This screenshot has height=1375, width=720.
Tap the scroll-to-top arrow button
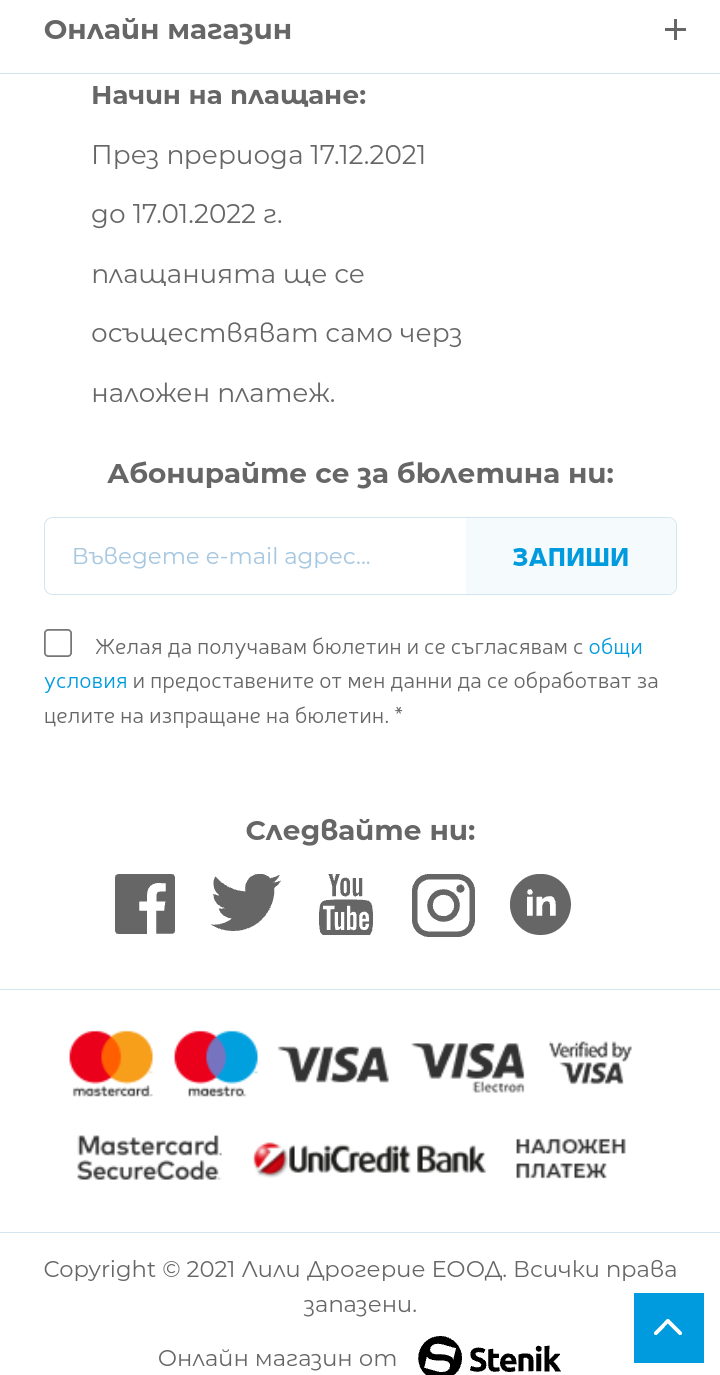(669, 1328)
